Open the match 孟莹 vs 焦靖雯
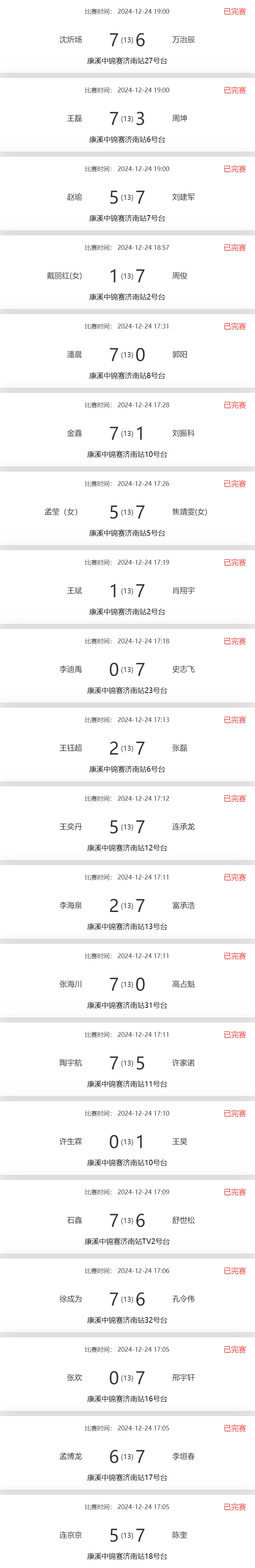The width and height of the screenshot is (255, 1568). point(127,512)
